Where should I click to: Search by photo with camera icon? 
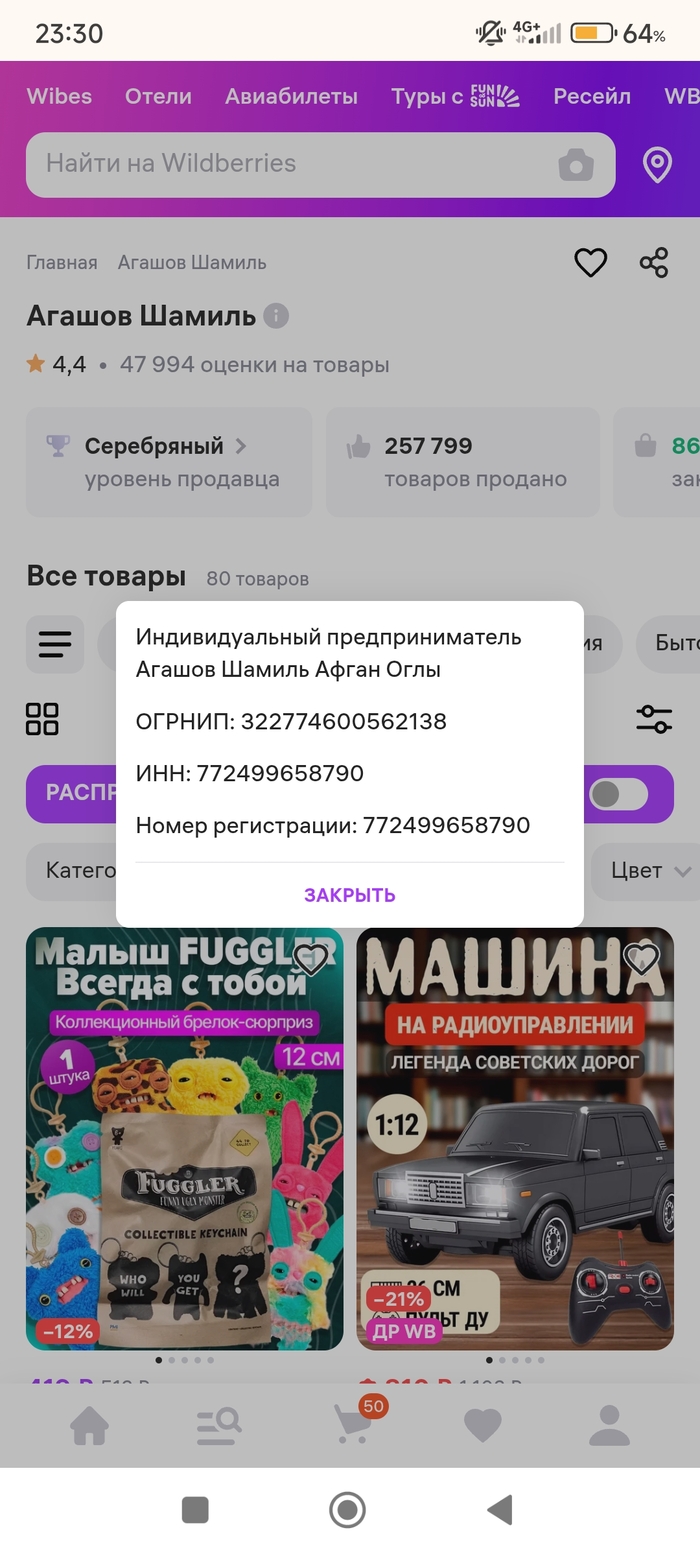(x=575, y=165)
